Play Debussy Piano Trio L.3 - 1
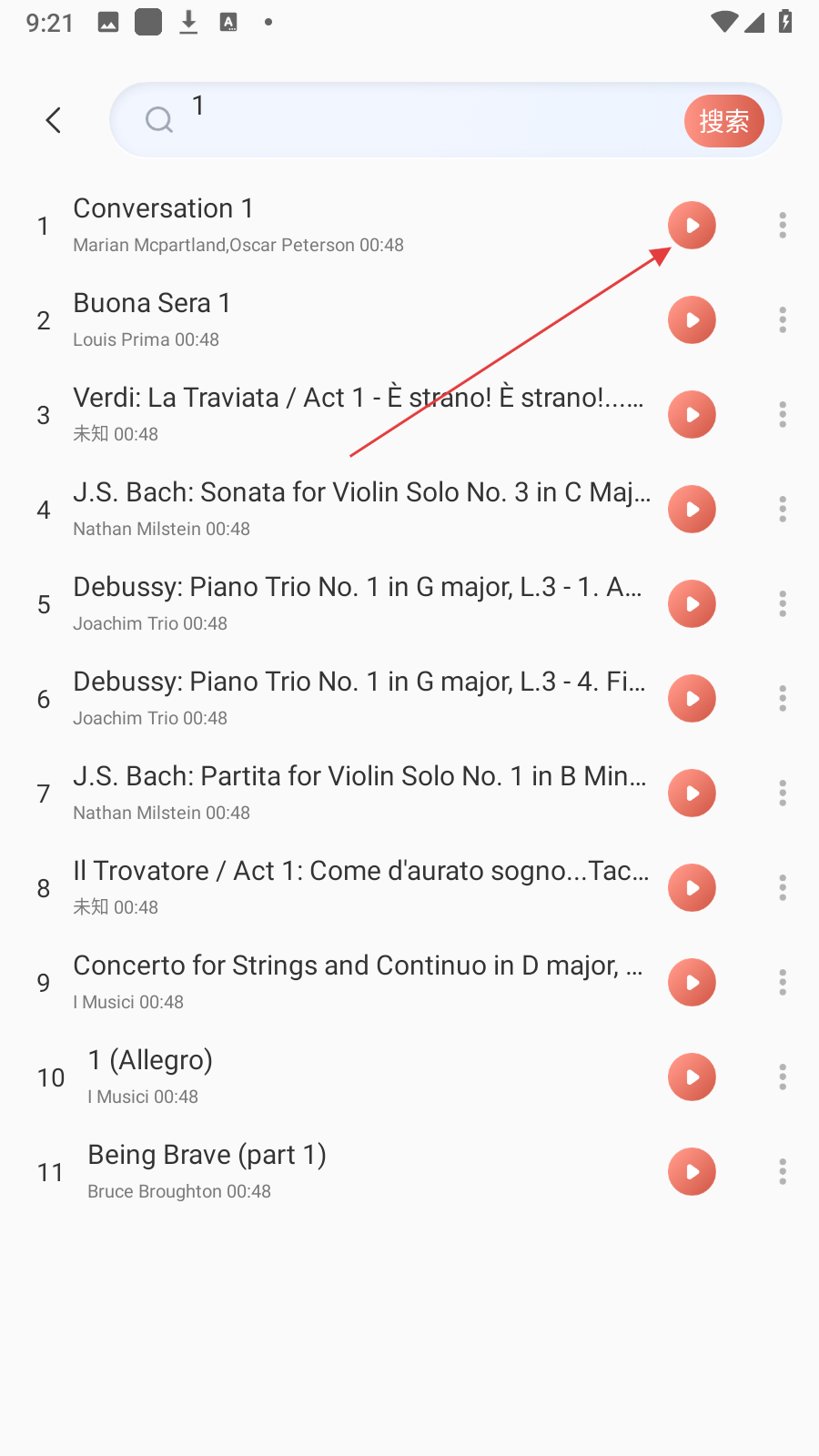Screen dimensions: 819x1456 [x=692, y=604]
